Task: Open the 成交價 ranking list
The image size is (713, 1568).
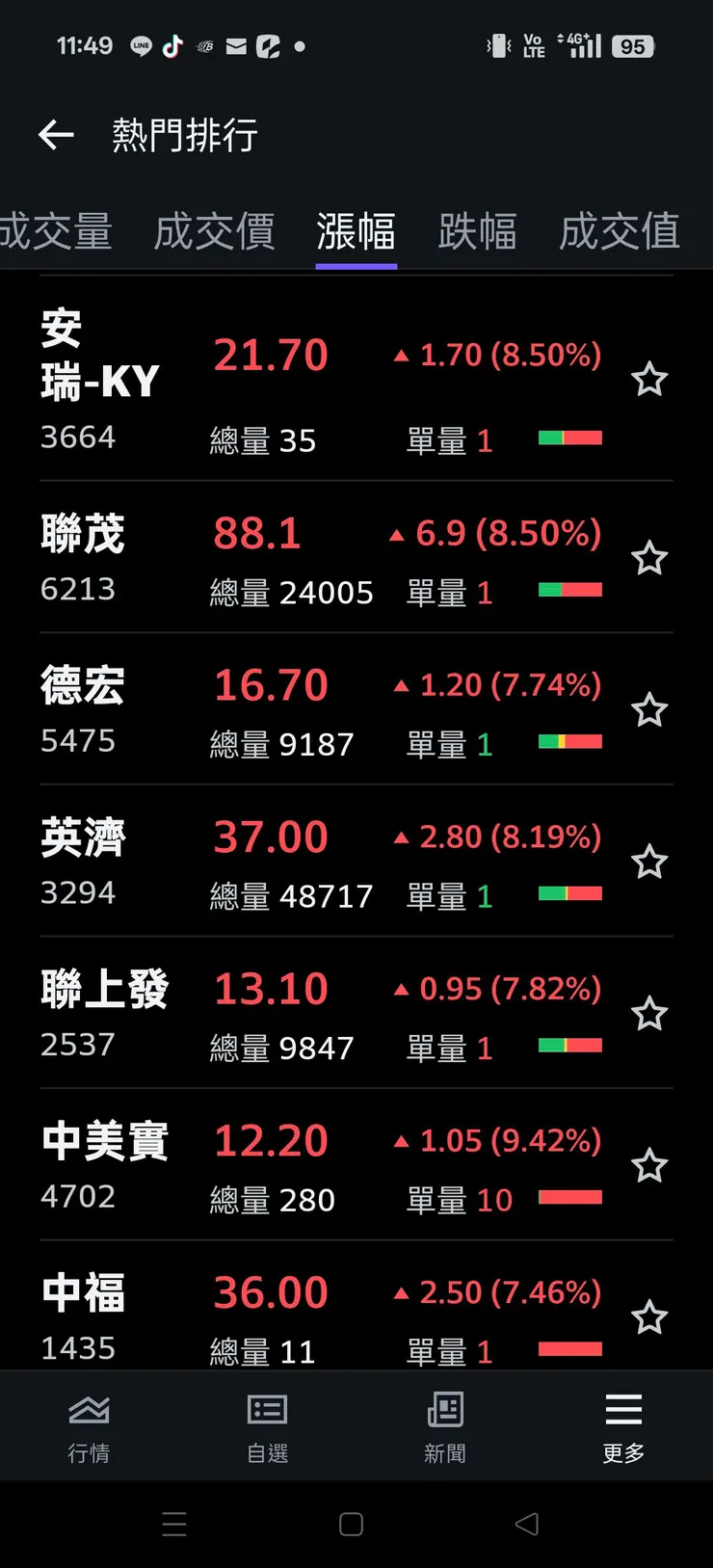Action: [214, 231]
